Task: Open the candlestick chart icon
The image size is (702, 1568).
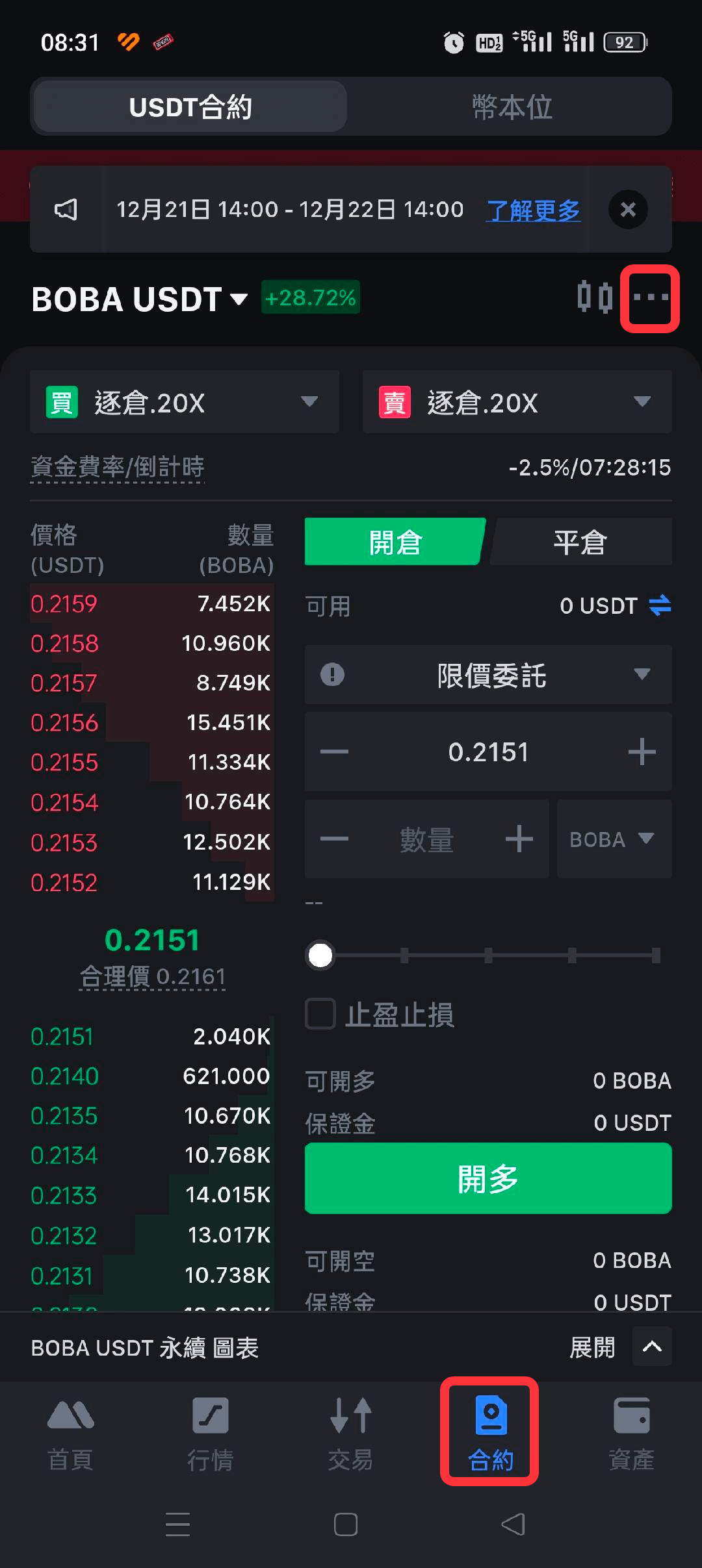Action: click(595, 297)
